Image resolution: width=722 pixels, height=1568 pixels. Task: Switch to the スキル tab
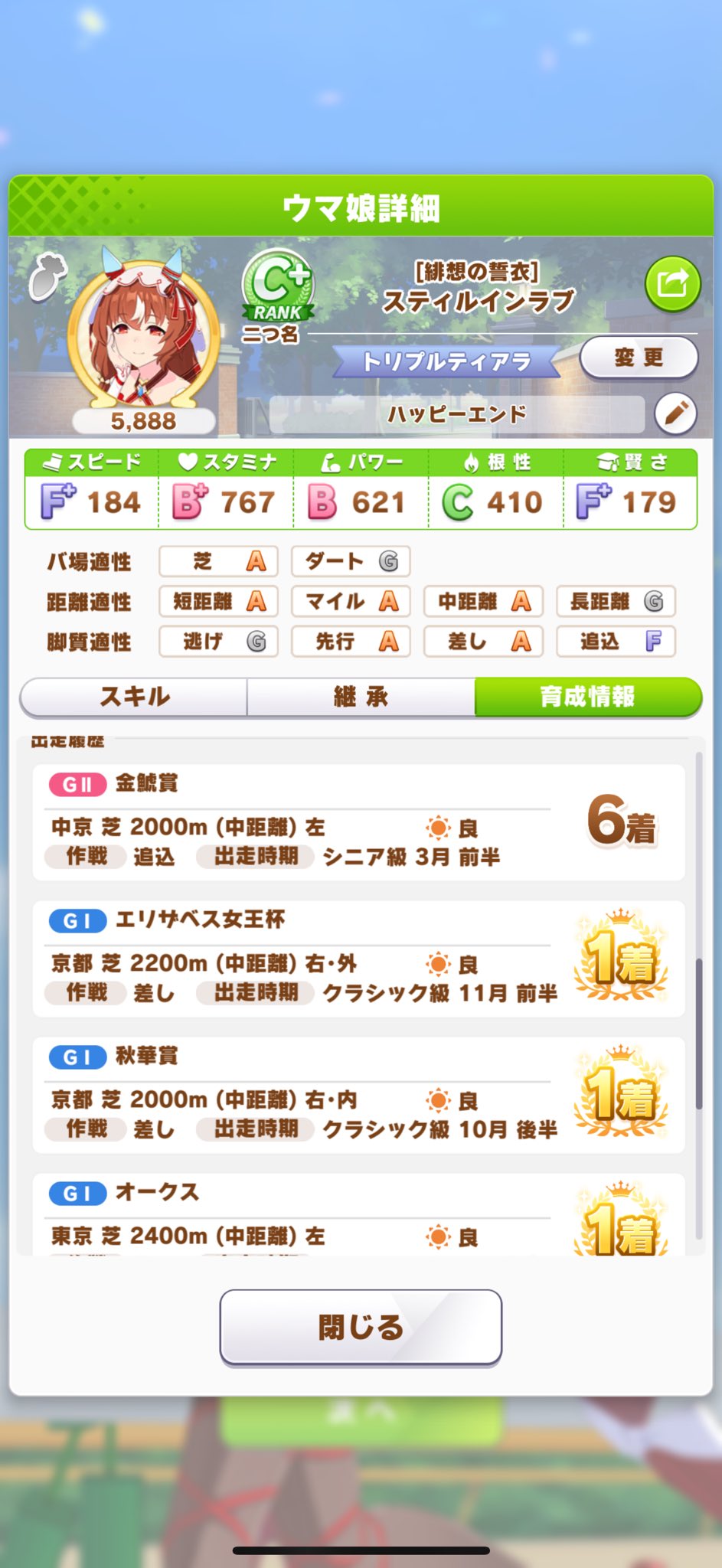pyautogui.click(x=134, y=697)
